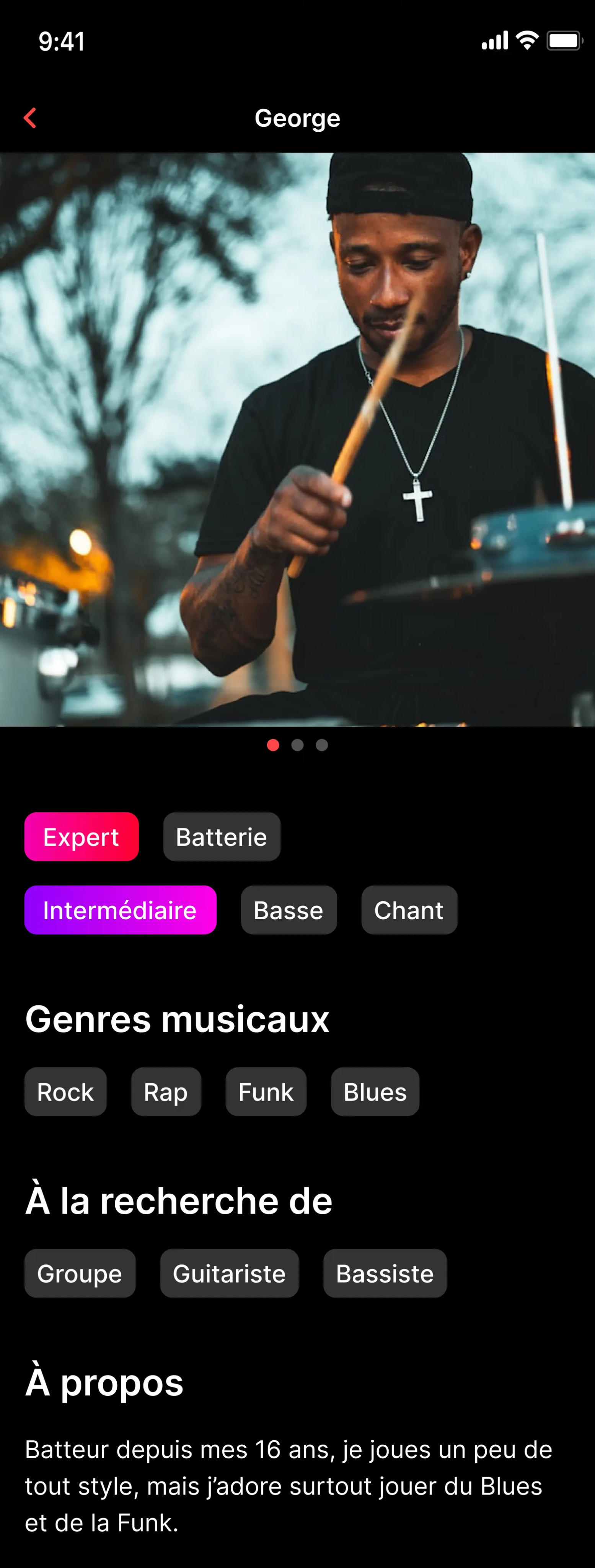Open George's drumming photo
Image resolution: width=595 pixels, height=1568 pixels.
[x=298, y=439]
